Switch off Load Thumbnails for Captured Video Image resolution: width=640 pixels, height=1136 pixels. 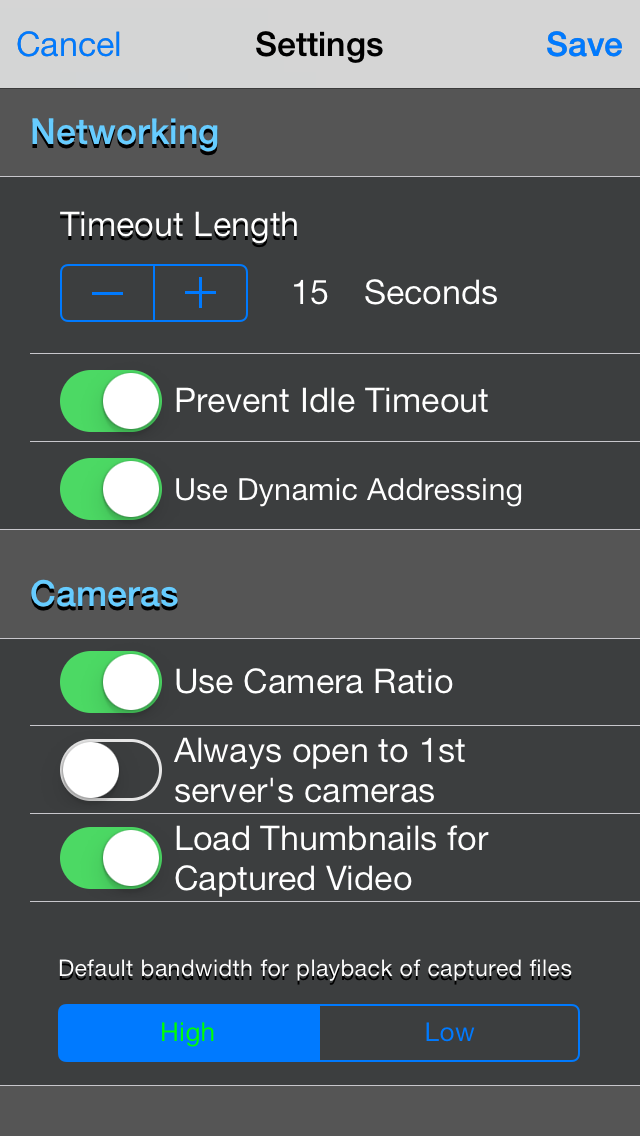pos(111,859)
